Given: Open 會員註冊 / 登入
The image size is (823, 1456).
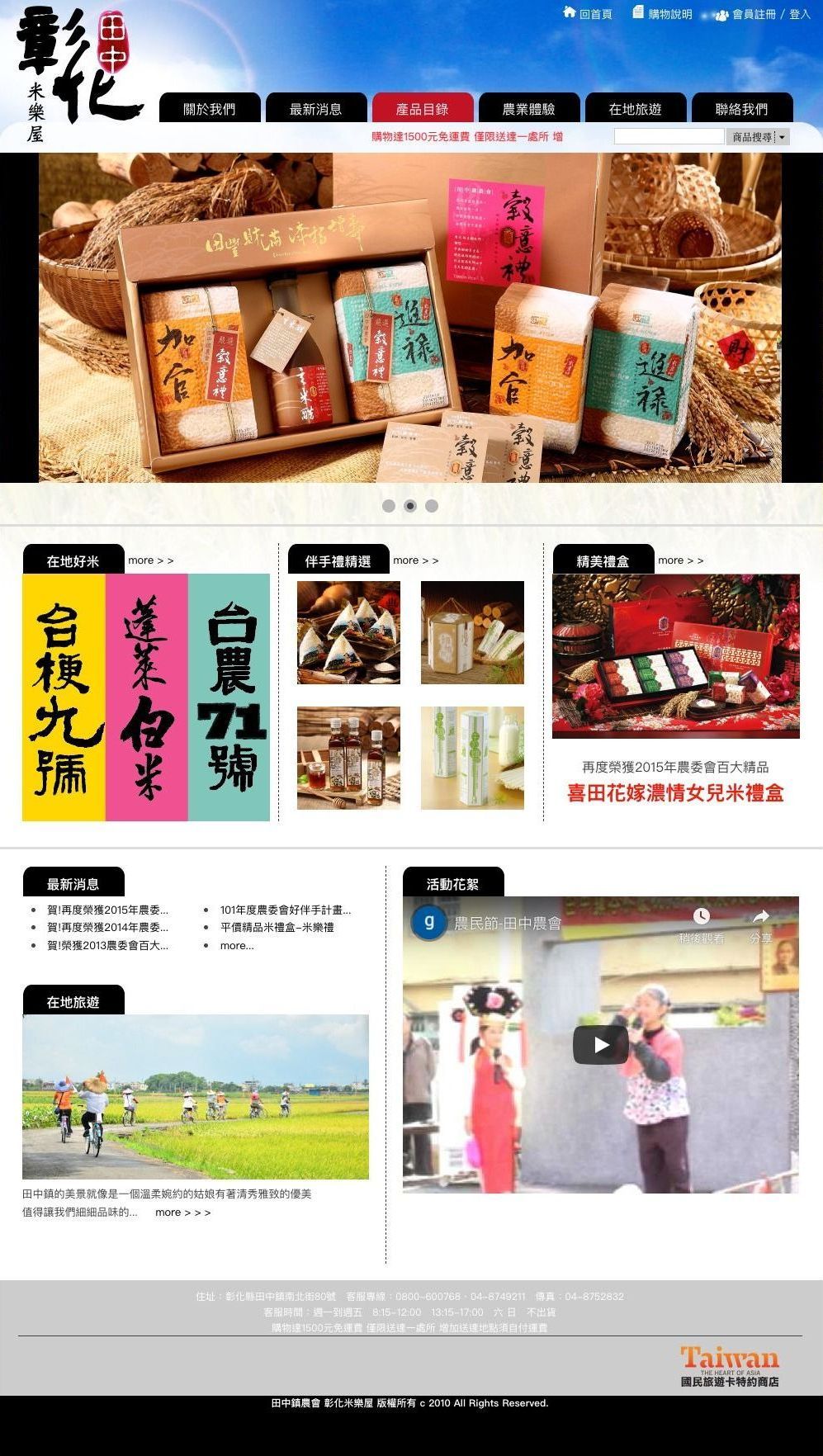Looking at the screenshot, I should coord(762,14).
